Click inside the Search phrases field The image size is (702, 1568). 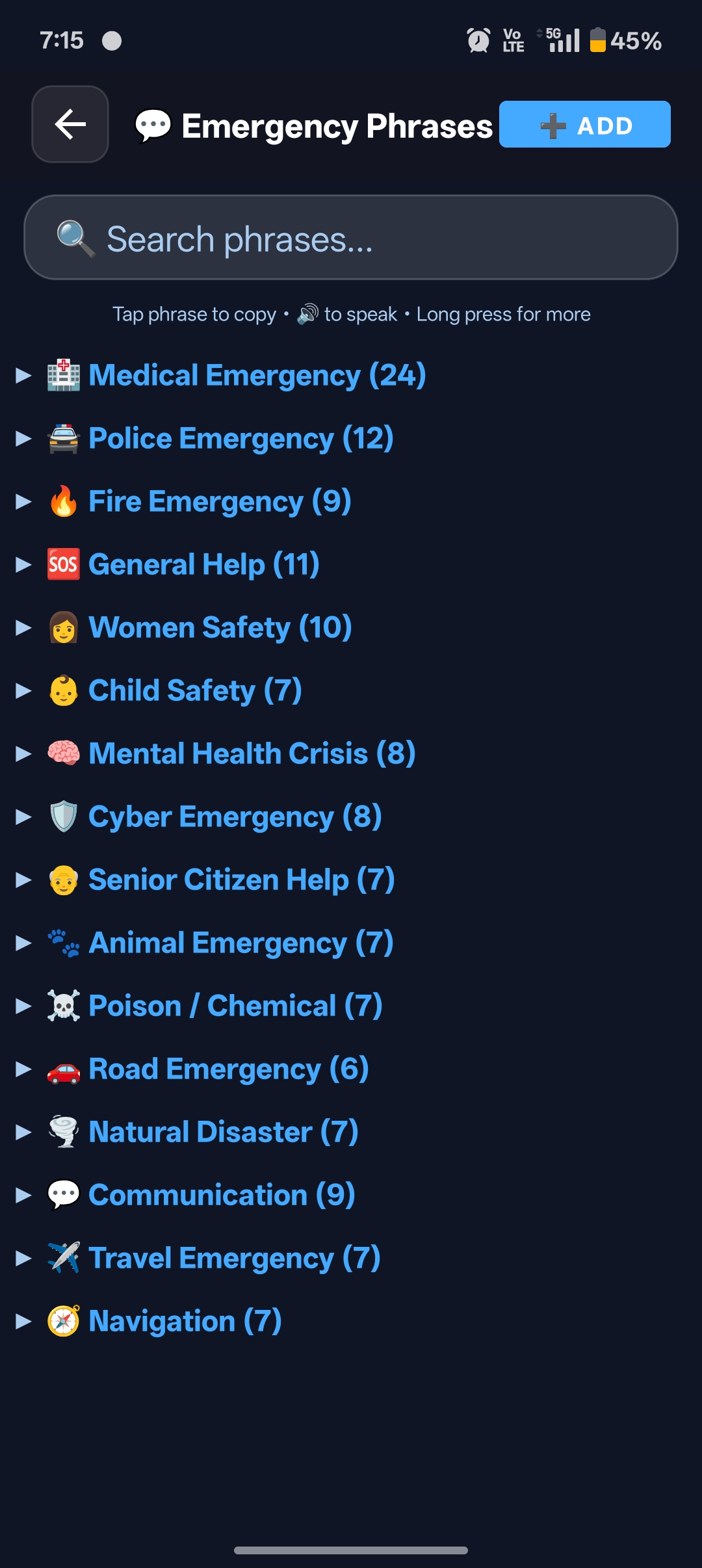(351, 237)
